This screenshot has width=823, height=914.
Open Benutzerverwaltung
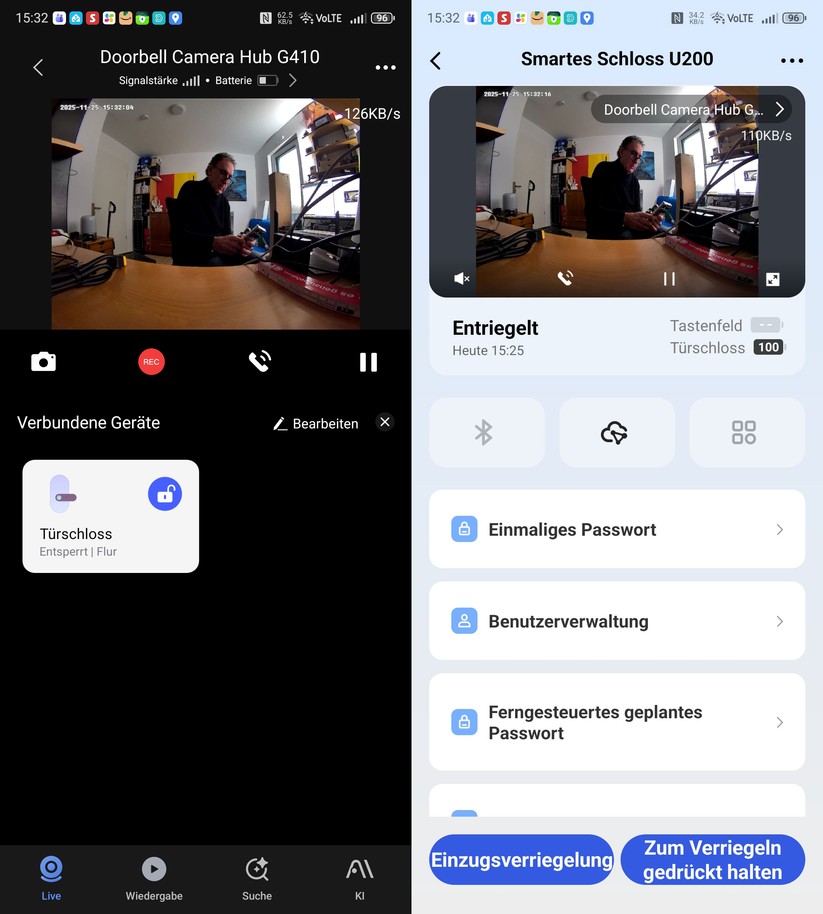click(x=616, y=621)
